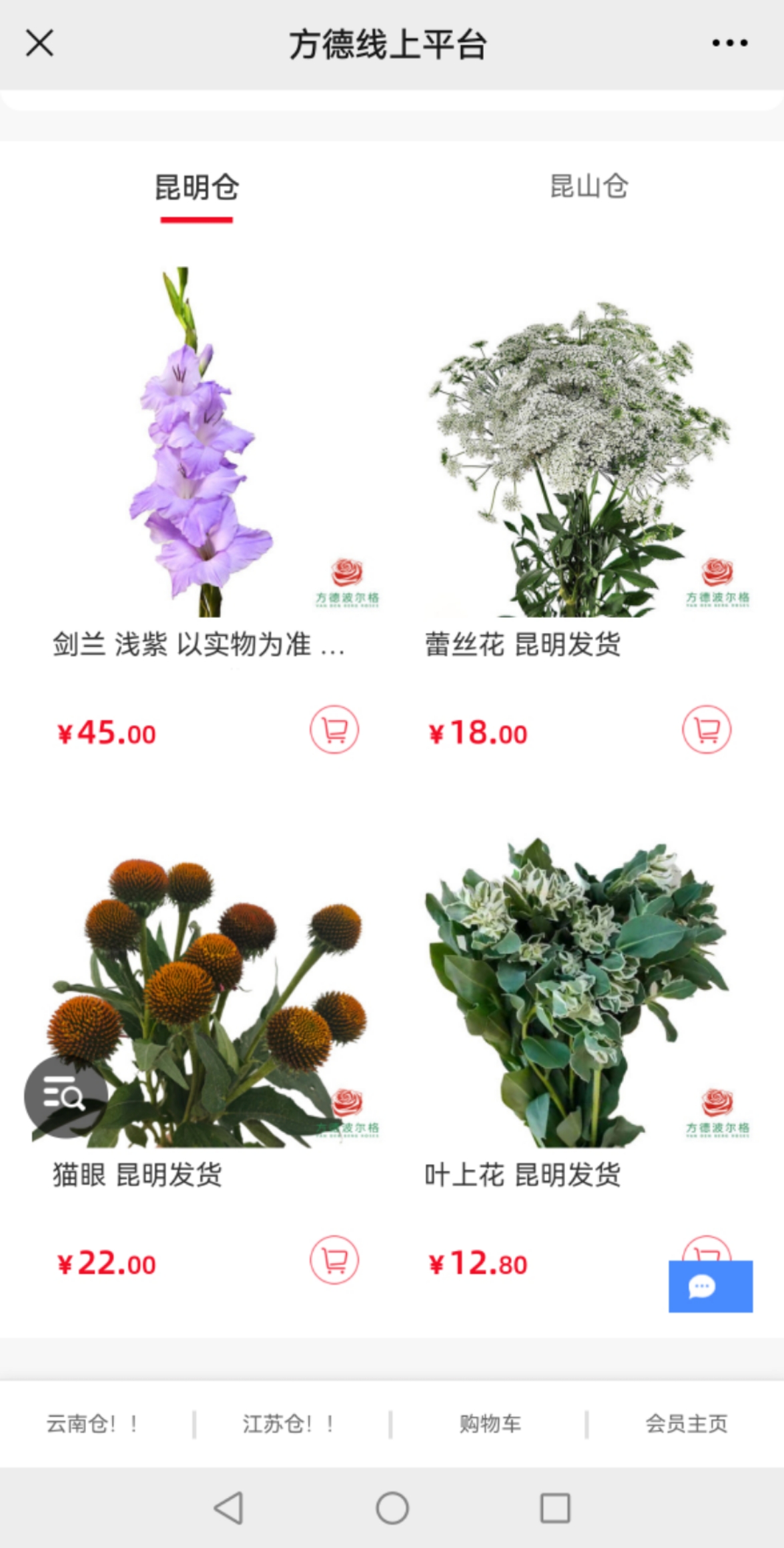Add 蕾丝花 to the cart
784x1548 pixels.
(706, 730)
